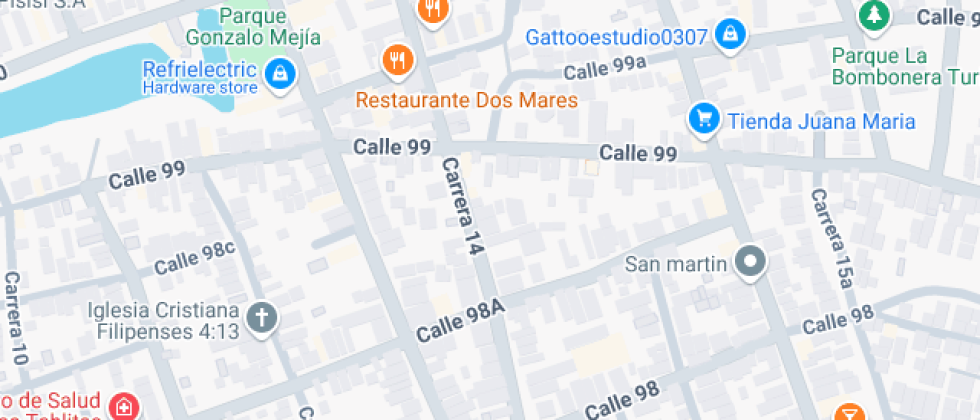980x420 pixels.
Task: Open the Refrielectric hardware store pin
Action: click(x=281, y=73)
